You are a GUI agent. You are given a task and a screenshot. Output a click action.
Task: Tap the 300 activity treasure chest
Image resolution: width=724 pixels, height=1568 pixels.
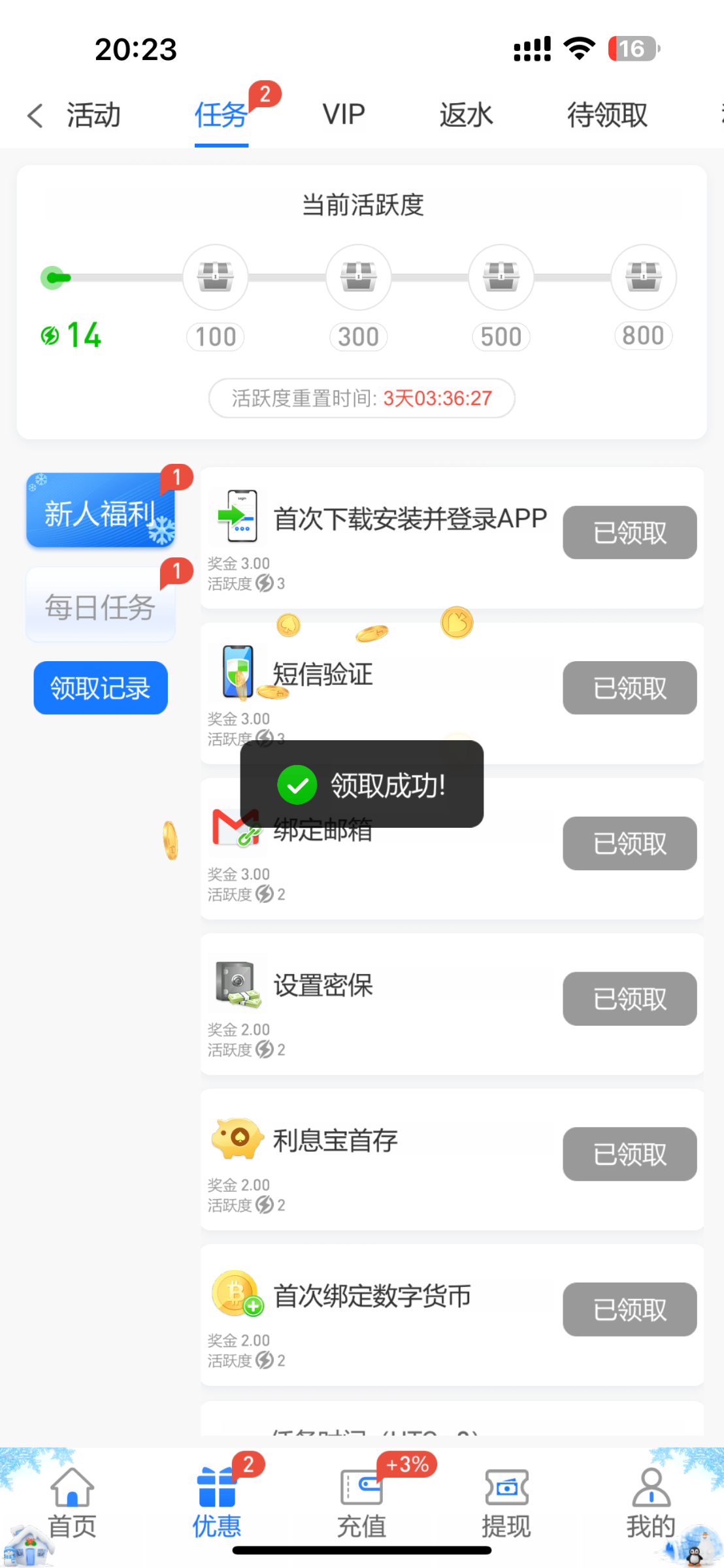click(x=358, y=277)
